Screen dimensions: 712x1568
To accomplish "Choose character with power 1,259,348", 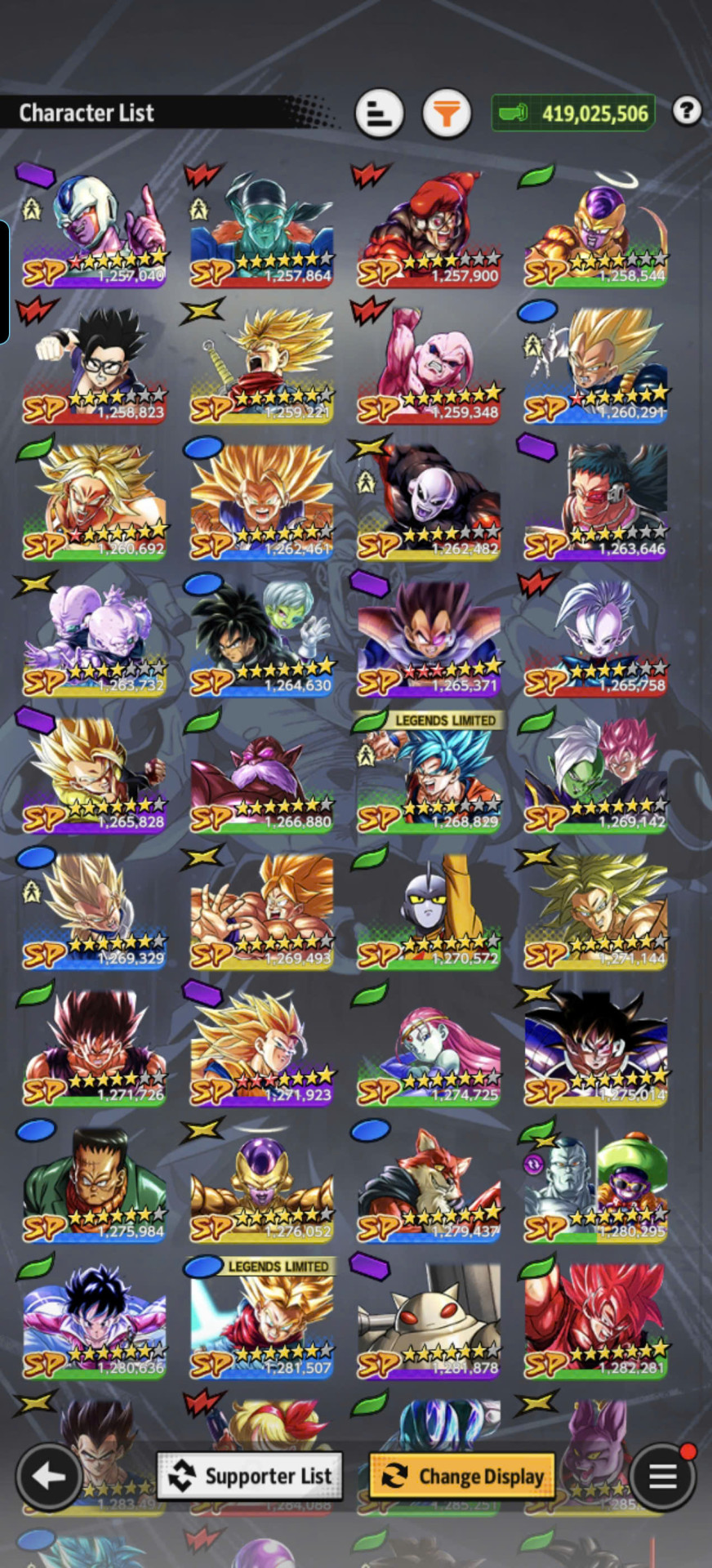I will click(428, 366).
